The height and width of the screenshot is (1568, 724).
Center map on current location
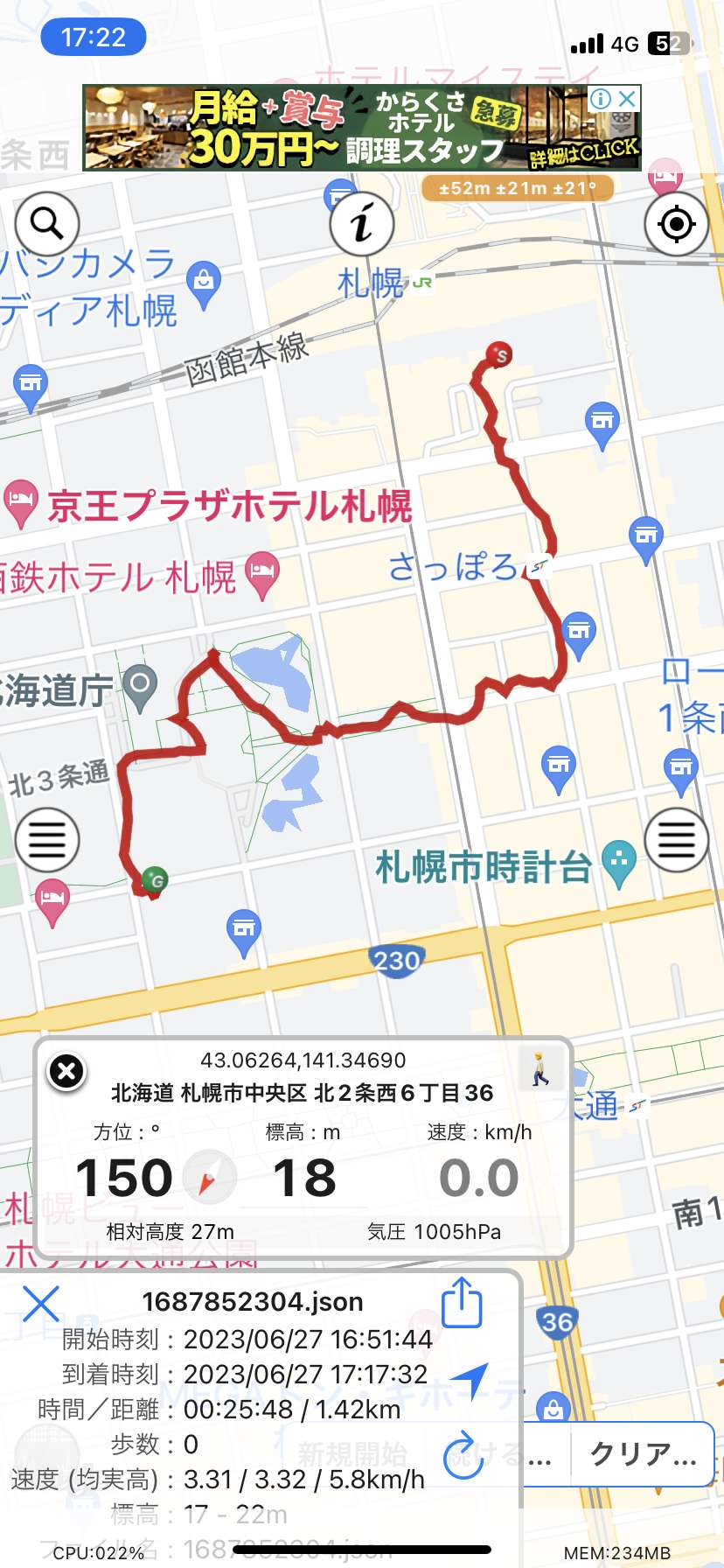677,224
